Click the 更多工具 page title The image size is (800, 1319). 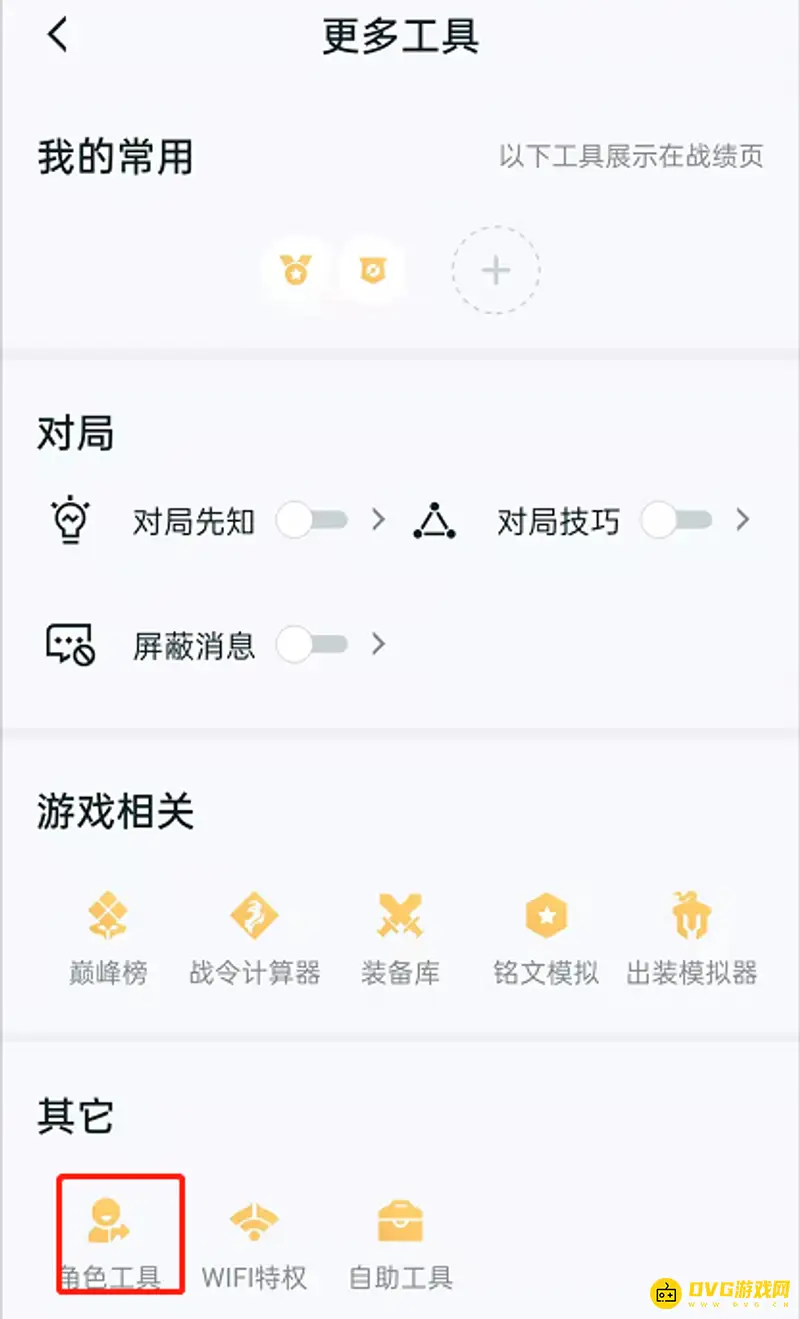pyautogui.click(x=399, y=36)
